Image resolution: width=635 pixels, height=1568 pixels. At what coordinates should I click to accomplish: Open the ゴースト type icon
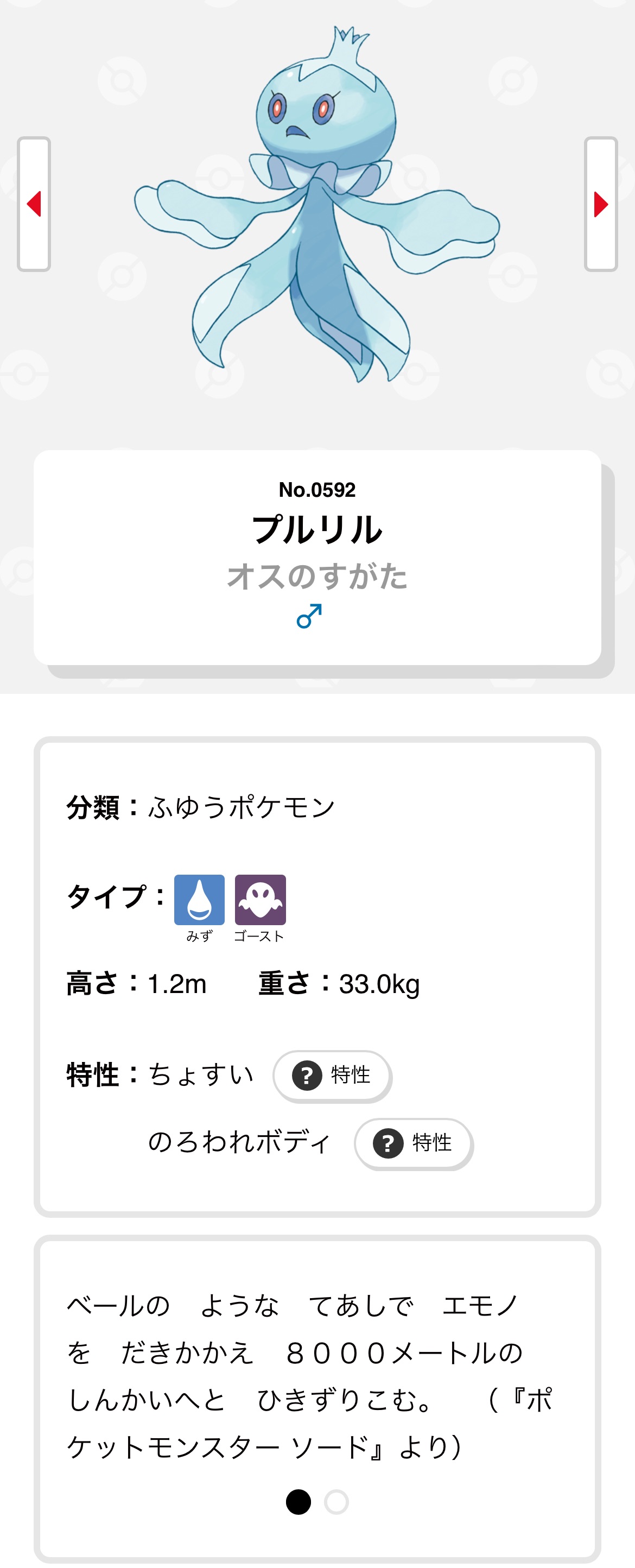click(261, 900)
